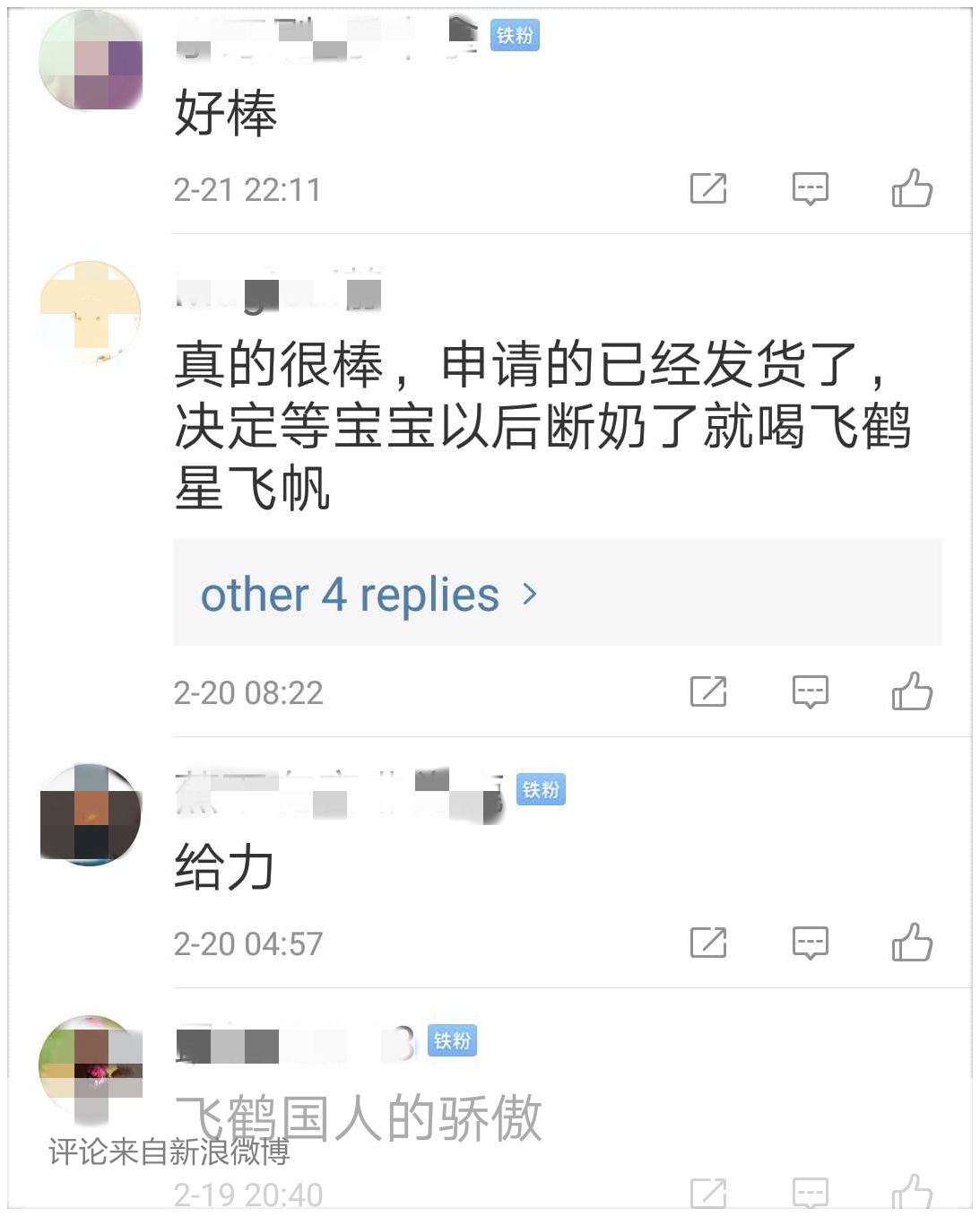Reply to the 给力 comment
980x1217 pixels.
click(x=810, y=943)
